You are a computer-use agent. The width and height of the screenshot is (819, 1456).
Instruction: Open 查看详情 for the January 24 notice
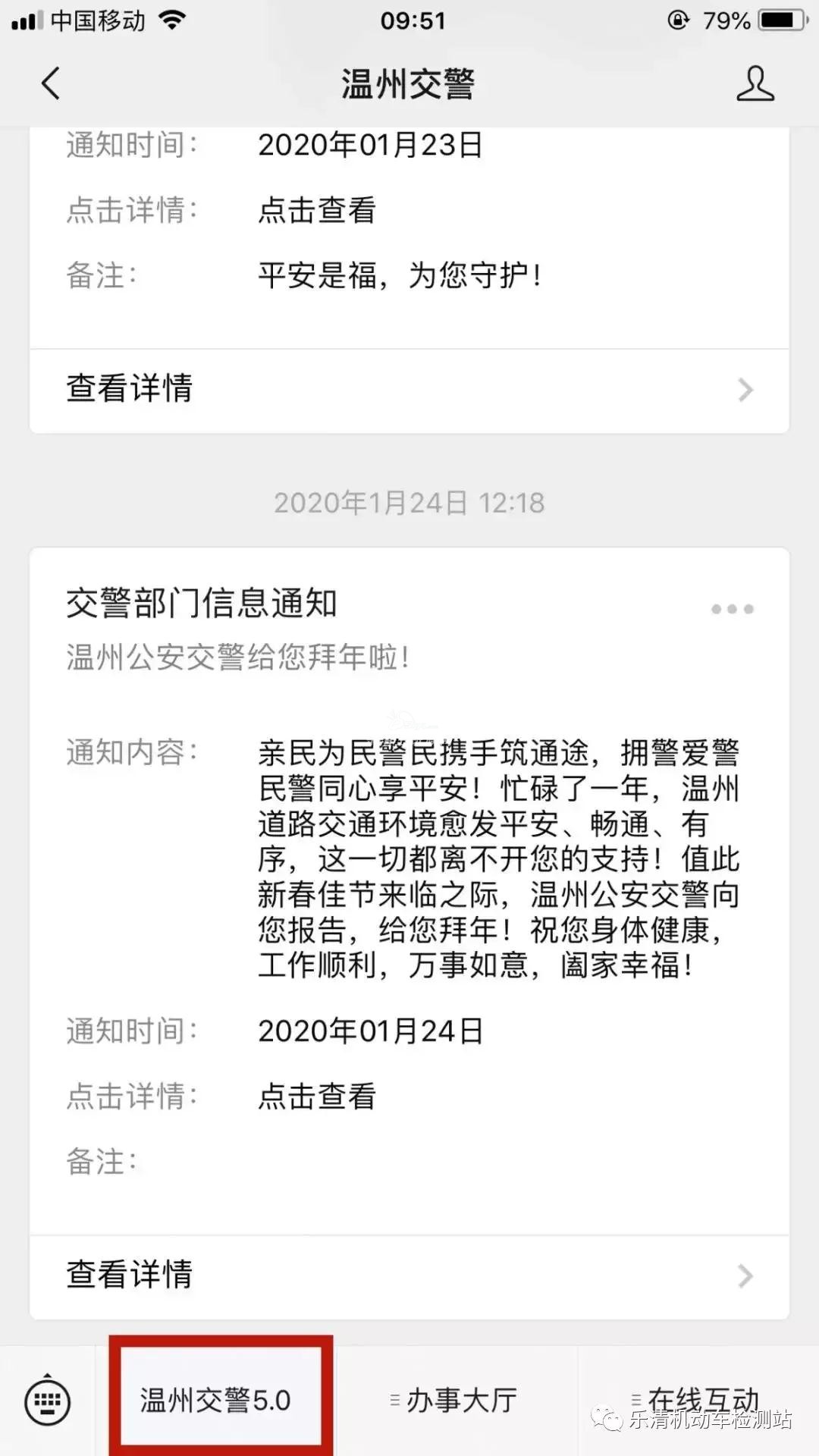click(409, 1276)
